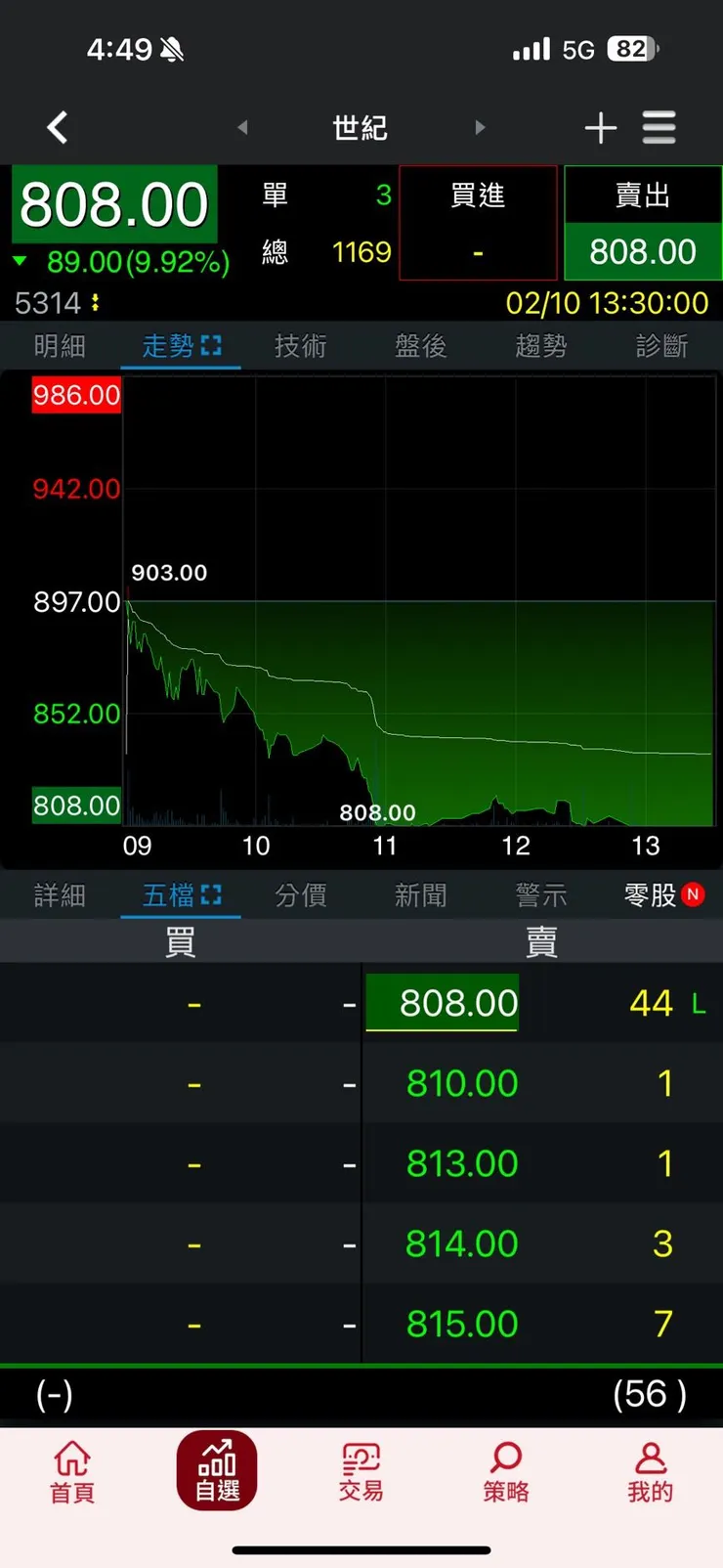Go back using the top-left arrow

click(58, 127)
